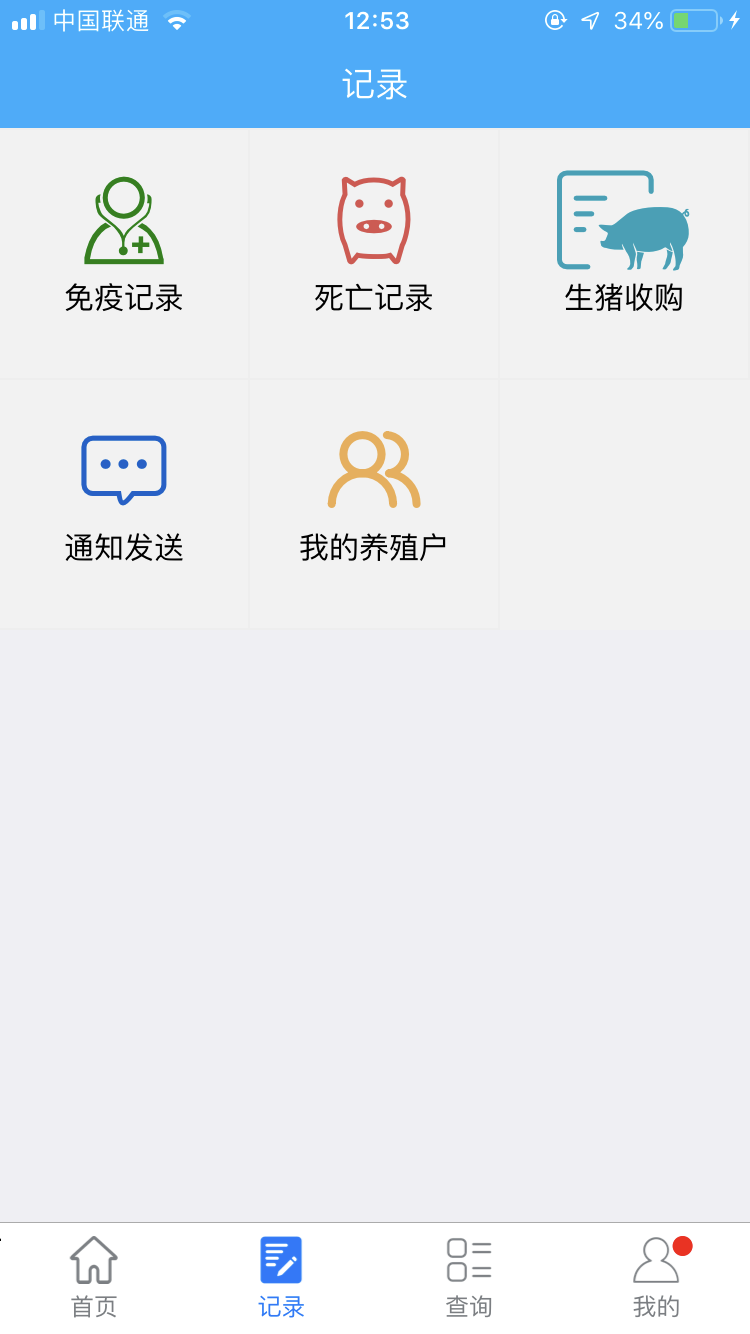The image size is (750, 1334).
Task: Open the 我的 profile tab
Action: point(656,1276)
